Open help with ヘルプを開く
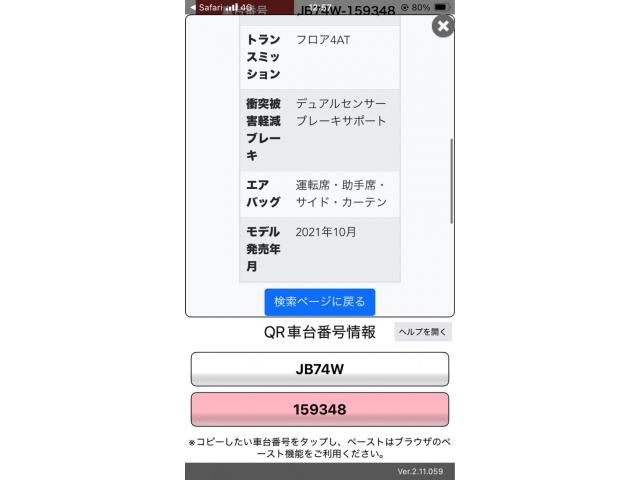The image size is (640, 480). click(x=423, y=332)
